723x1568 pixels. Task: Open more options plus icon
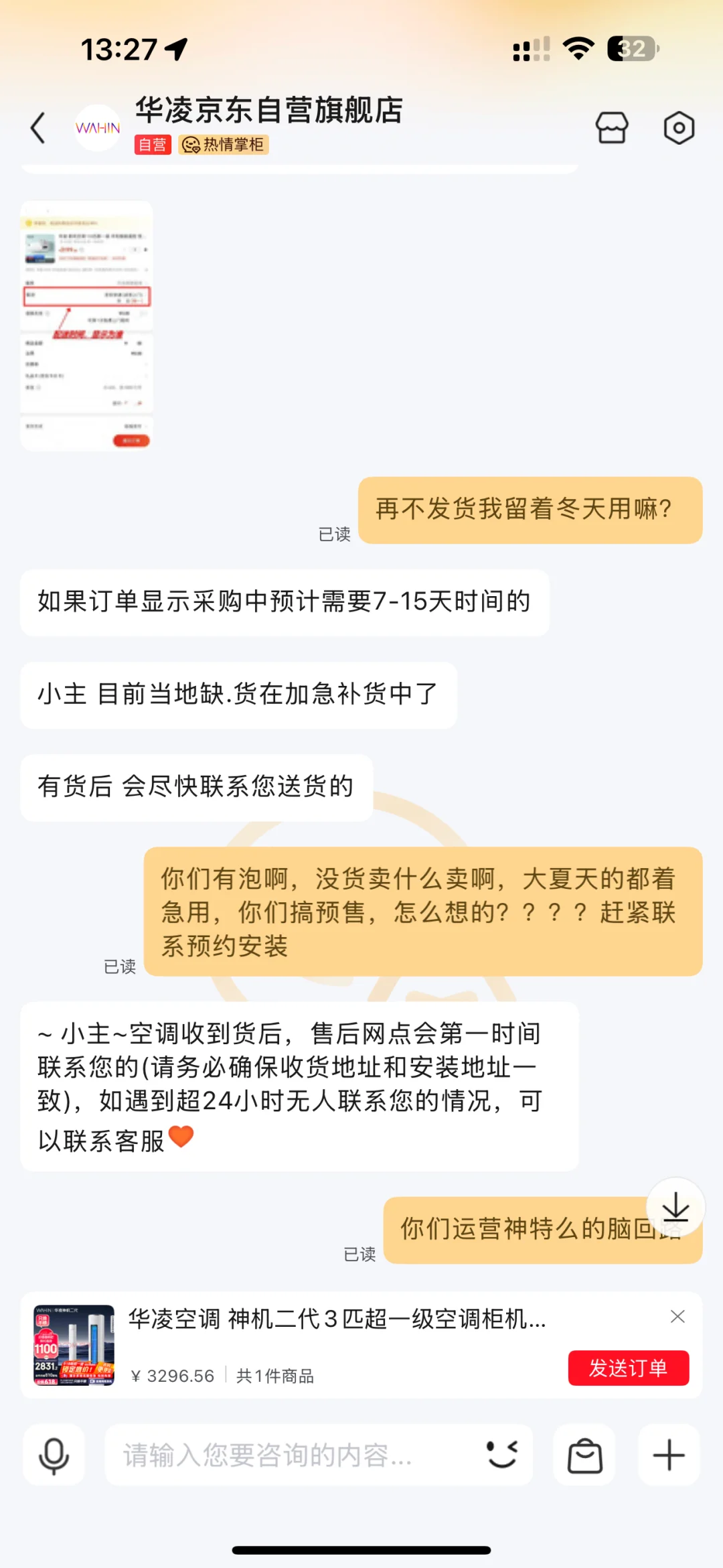pyautogui.click(x=669, y=1455)
